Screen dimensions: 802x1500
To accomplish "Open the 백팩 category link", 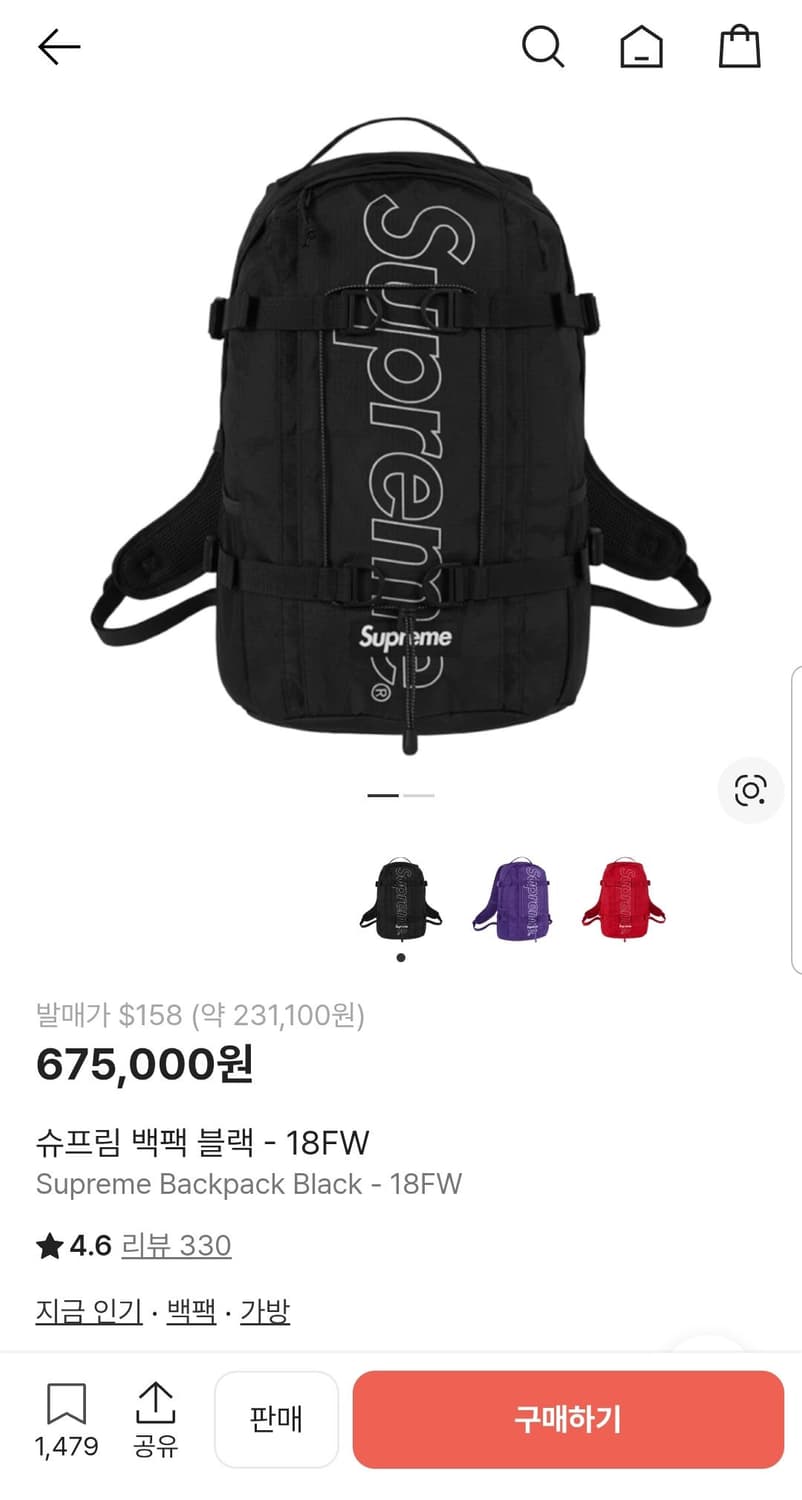I will click(x=192, y=1311).
